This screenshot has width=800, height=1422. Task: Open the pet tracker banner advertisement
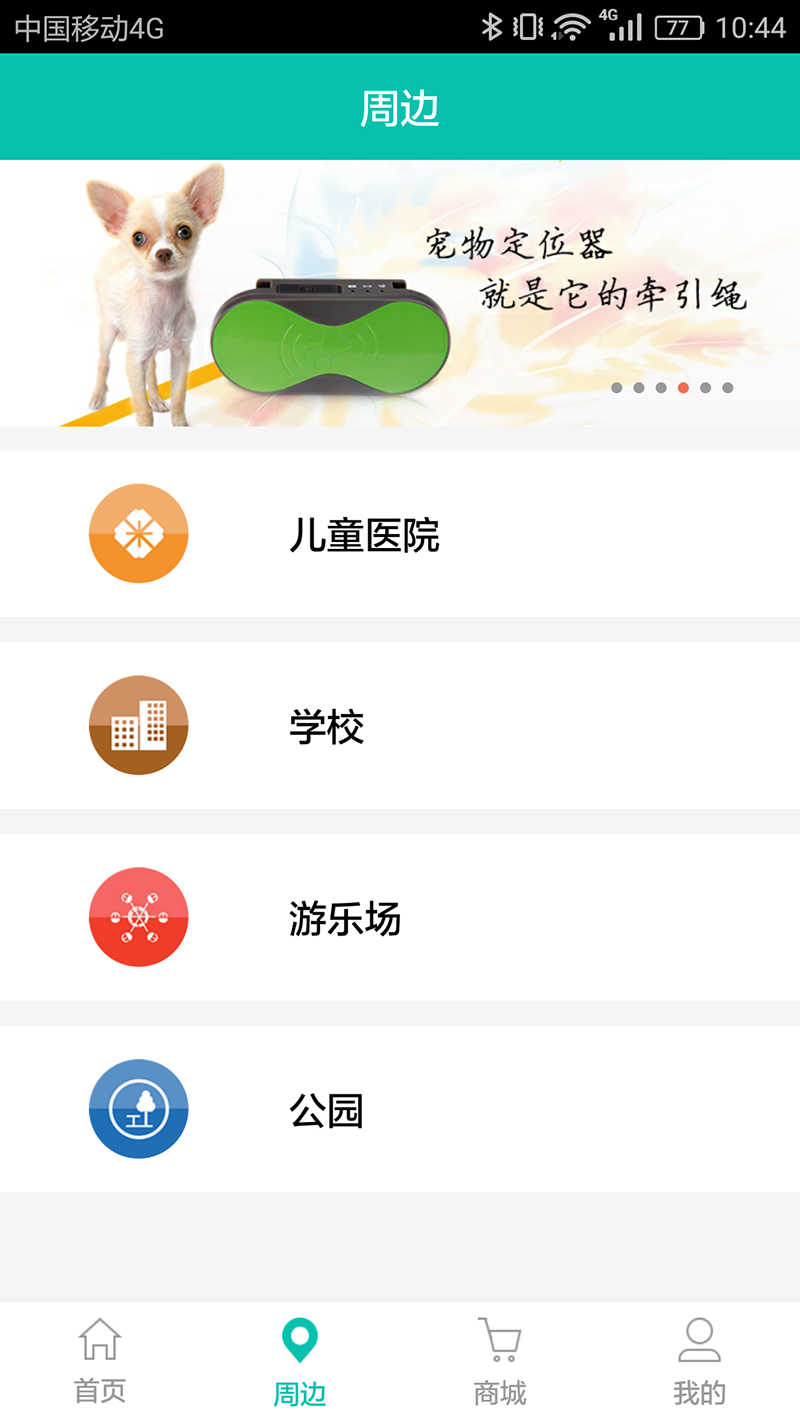pos(400,290)
